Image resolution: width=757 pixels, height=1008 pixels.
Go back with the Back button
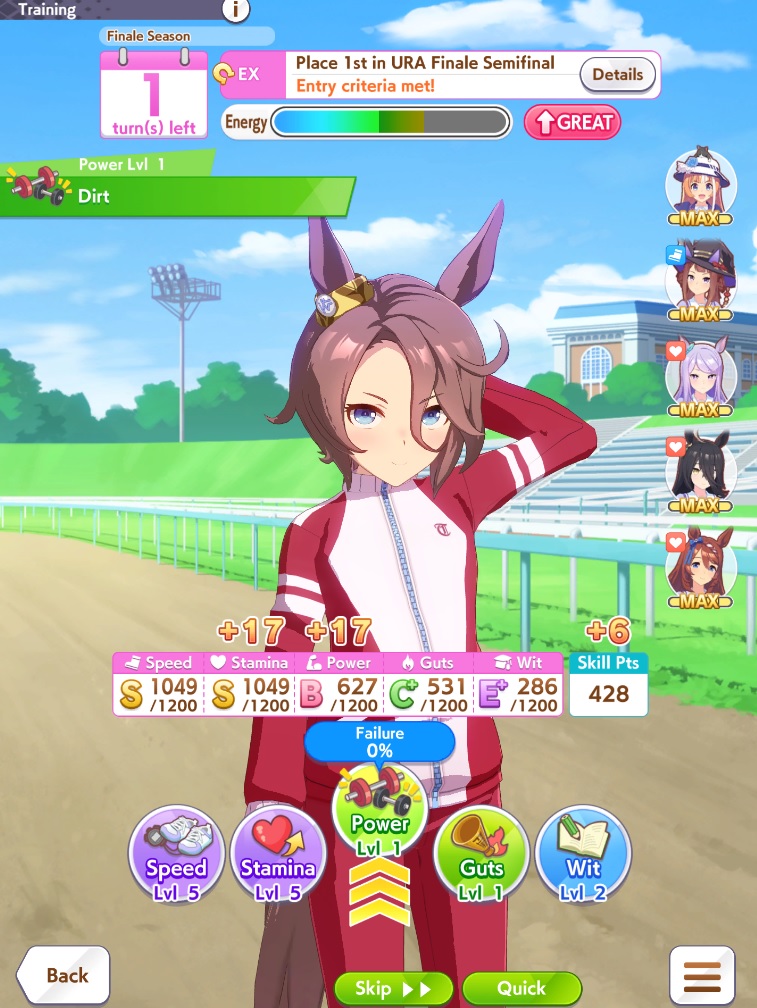[63, 975]
